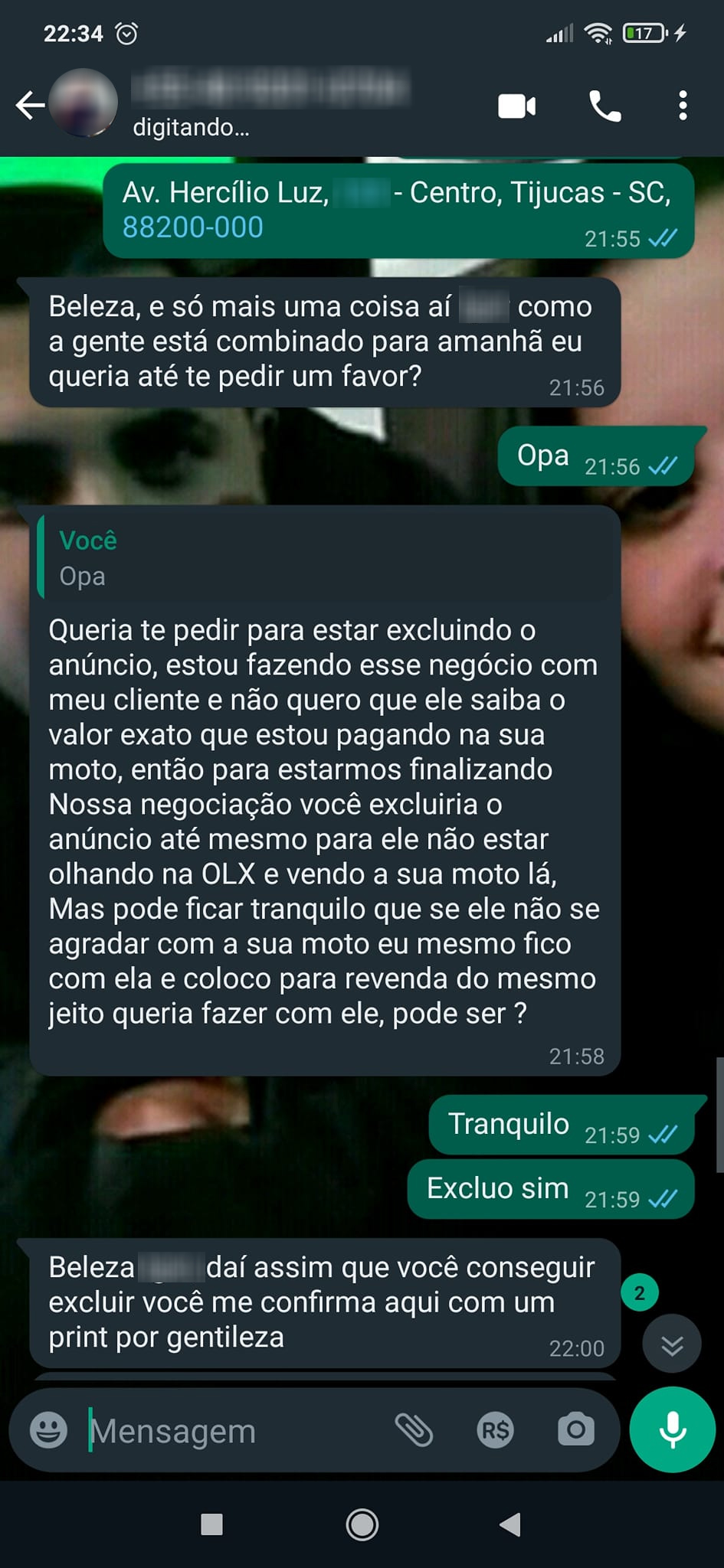
Task: Go to the Android home screen
Action: (x=362, y=1524)
